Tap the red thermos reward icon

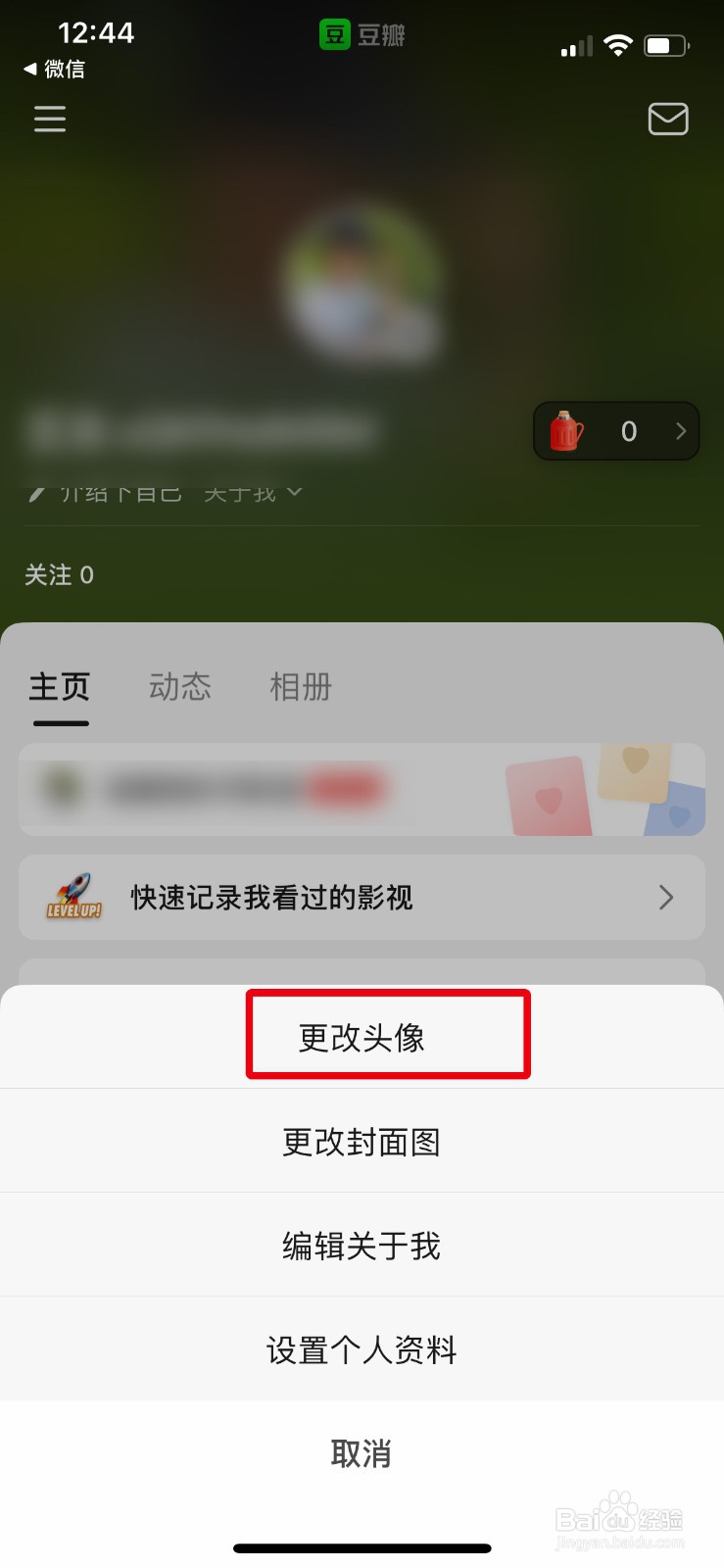pos(566,431)
